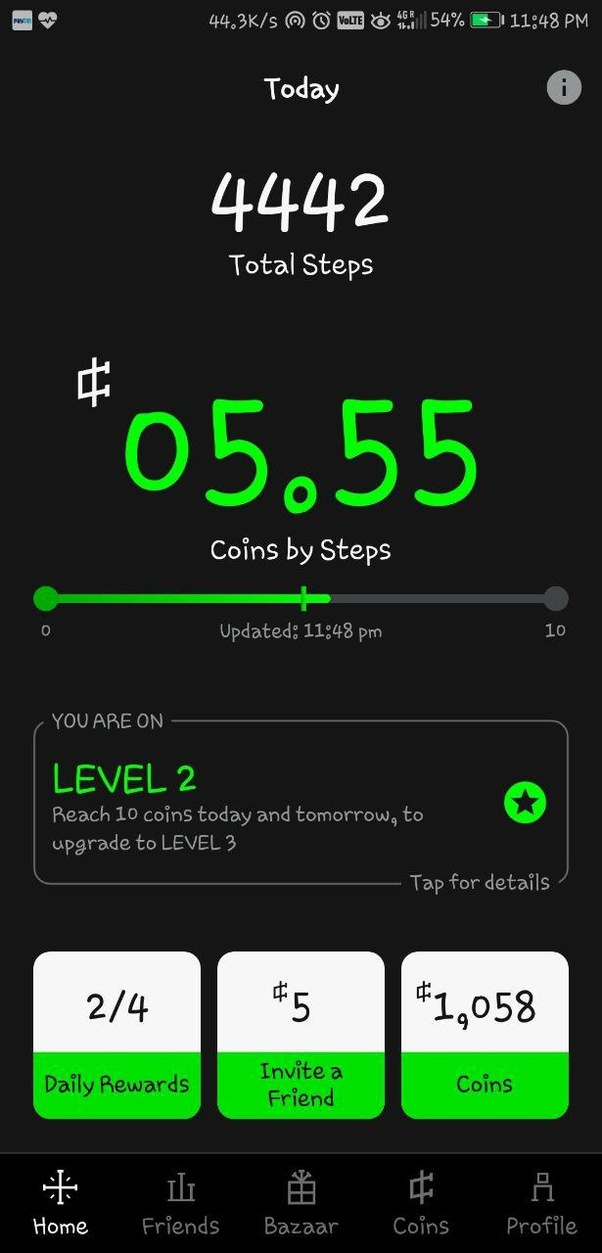Select the Home tab
The height and width of the screenshot is (1253, 602).
(60, 1204)
